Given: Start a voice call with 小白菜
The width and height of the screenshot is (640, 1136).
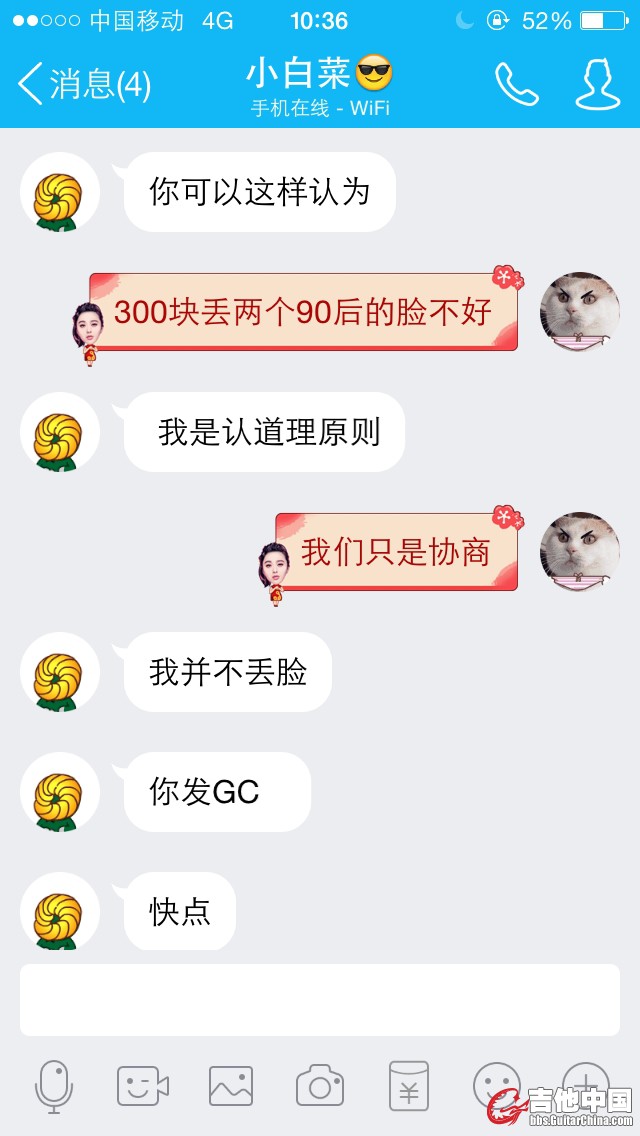Looking at the screenshot, I should [516, 84].
